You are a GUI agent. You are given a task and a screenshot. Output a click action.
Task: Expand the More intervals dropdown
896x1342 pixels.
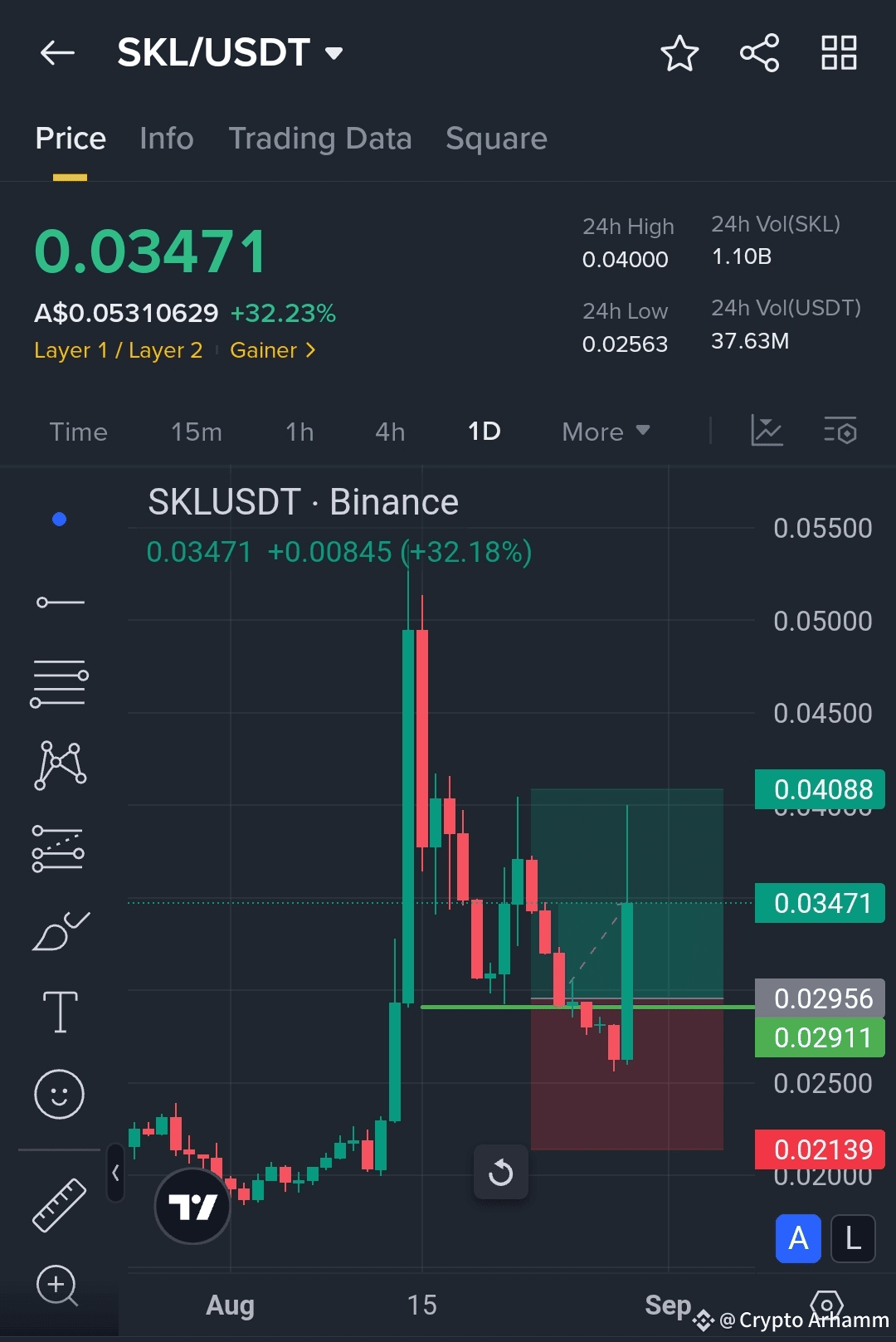coord(606,432)
